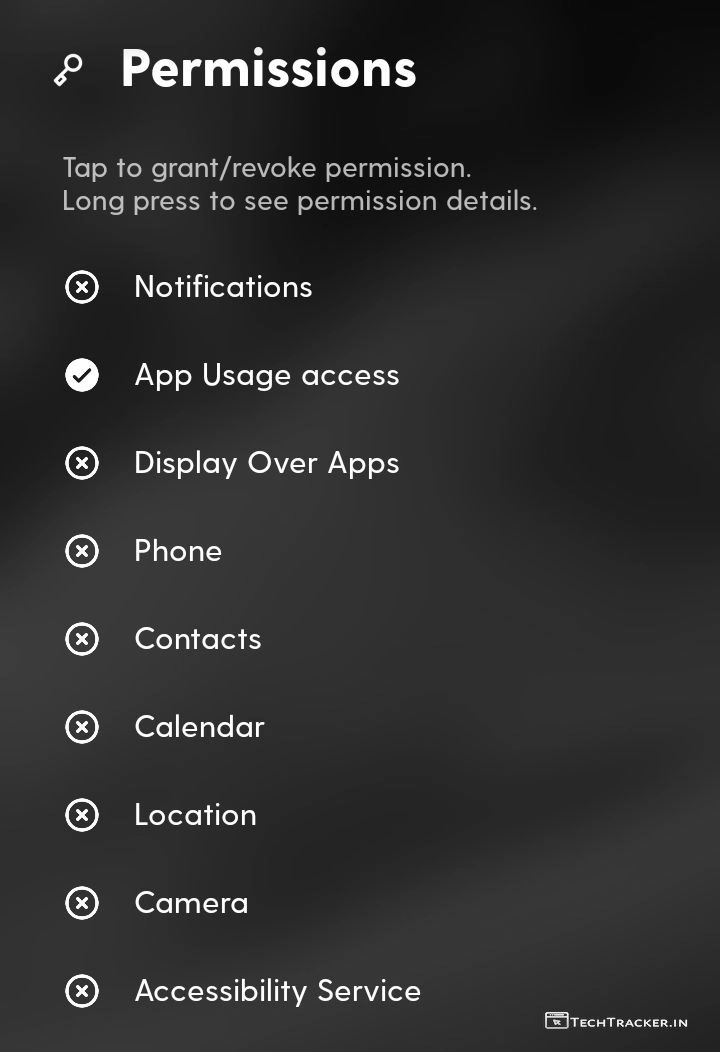Screen dimensions: 720x1052
Task: Grant access to Contacts
Action: coord(197,639)
